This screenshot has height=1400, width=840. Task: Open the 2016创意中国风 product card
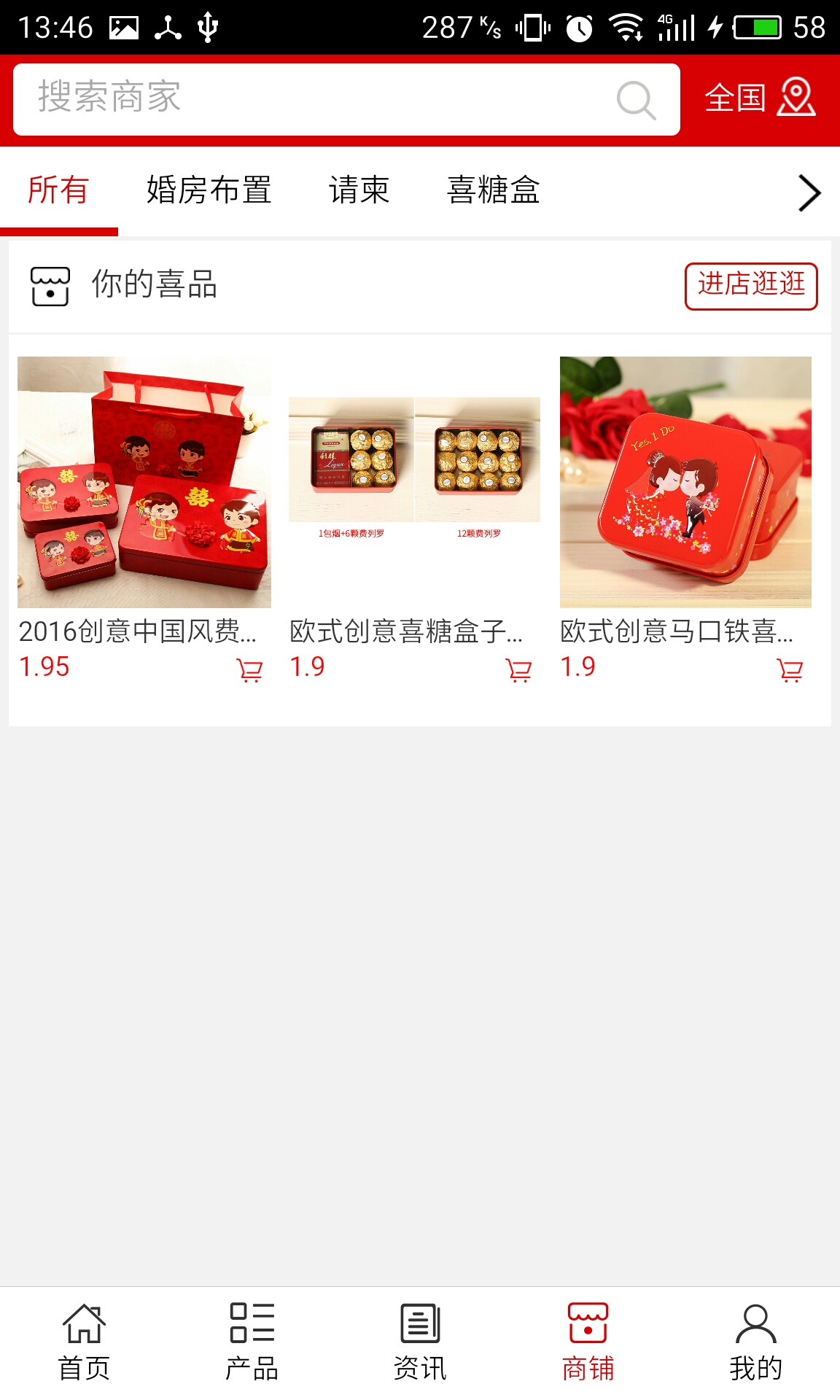144,483
